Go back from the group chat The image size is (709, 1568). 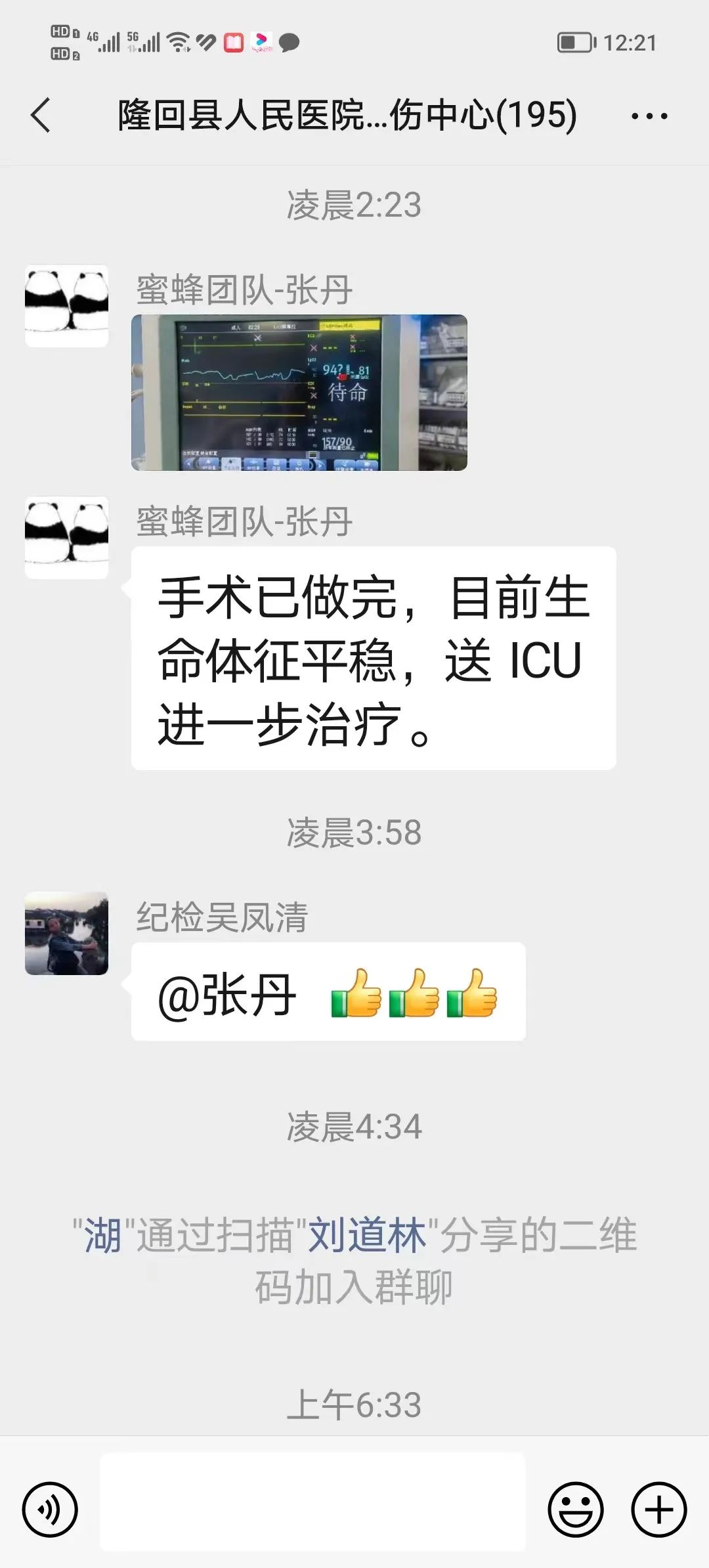pos(41,116)
